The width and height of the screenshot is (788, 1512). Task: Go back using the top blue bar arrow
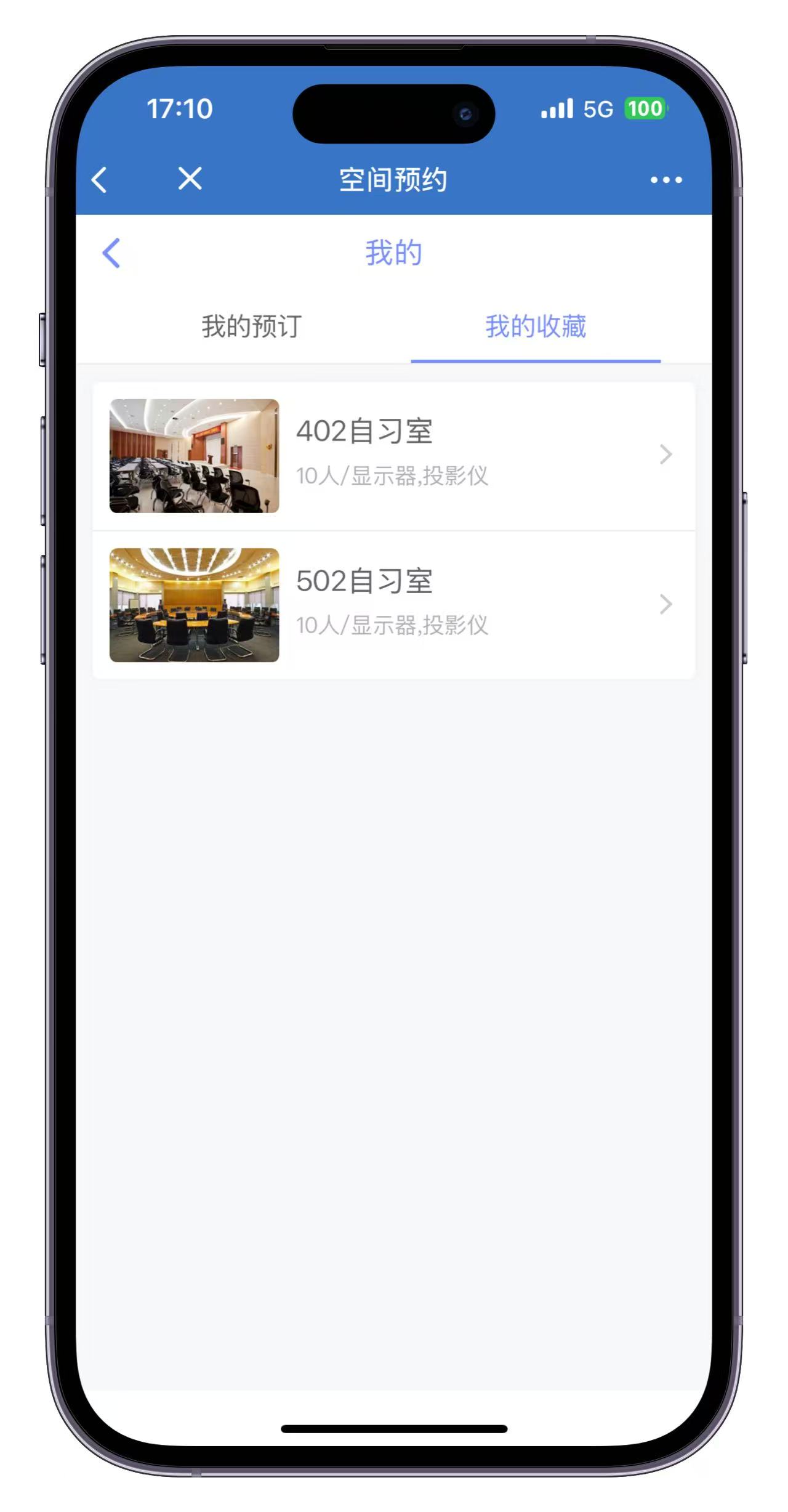tap(99, 180)
